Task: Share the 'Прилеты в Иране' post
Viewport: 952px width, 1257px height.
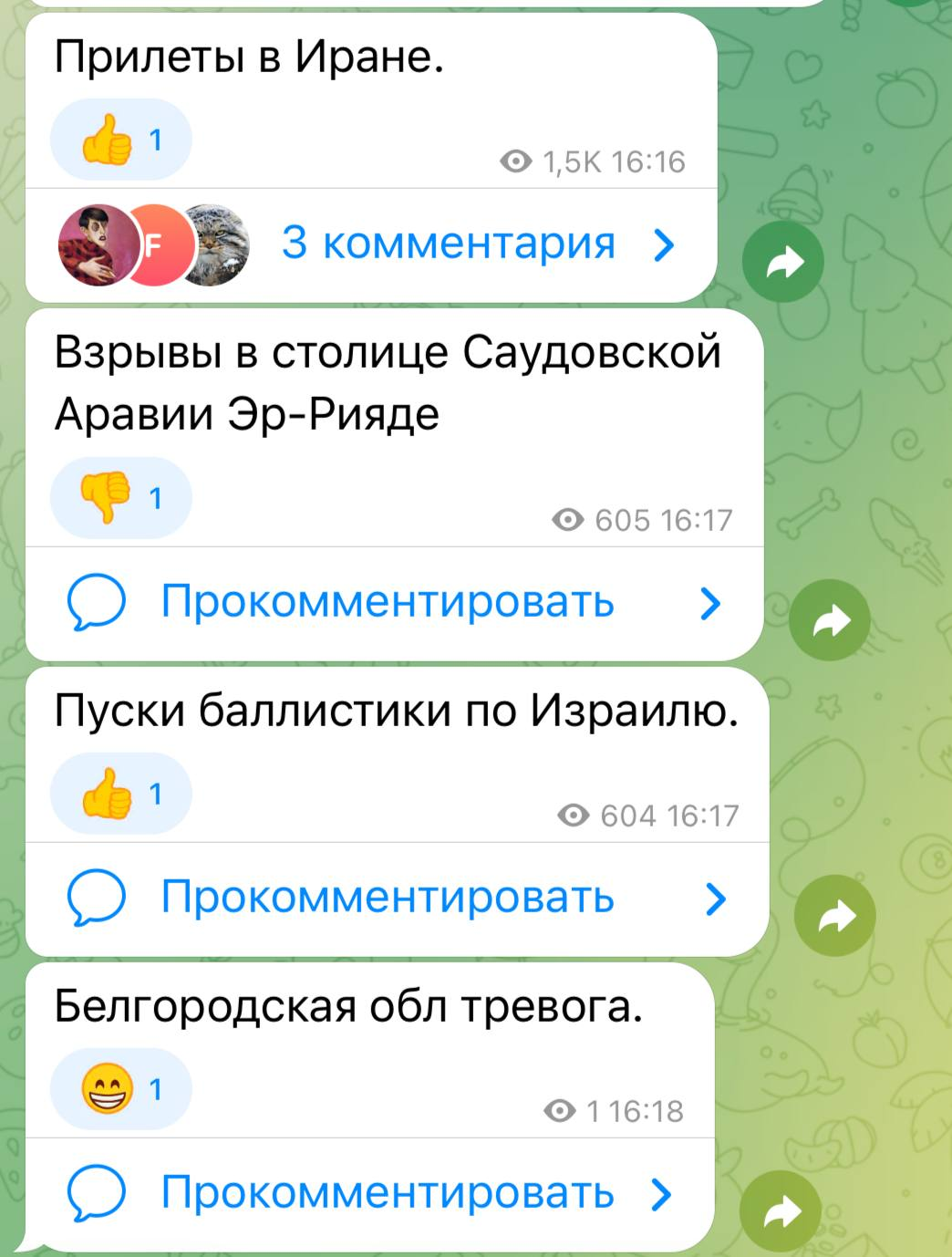Action: point(783,262)
